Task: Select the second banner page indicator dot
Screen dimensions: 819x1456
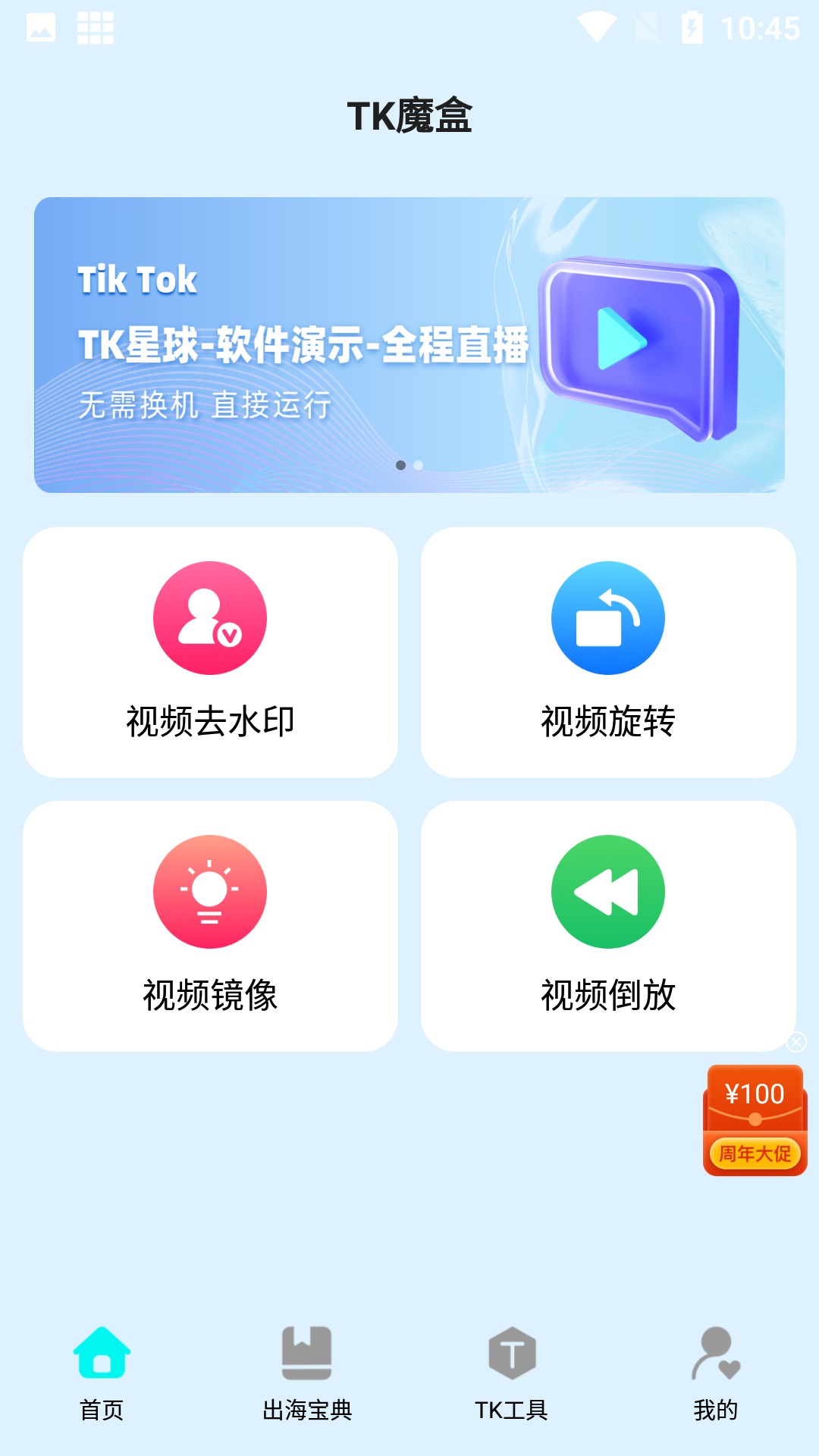Action: pyautogui.click(x=419, y=465)
